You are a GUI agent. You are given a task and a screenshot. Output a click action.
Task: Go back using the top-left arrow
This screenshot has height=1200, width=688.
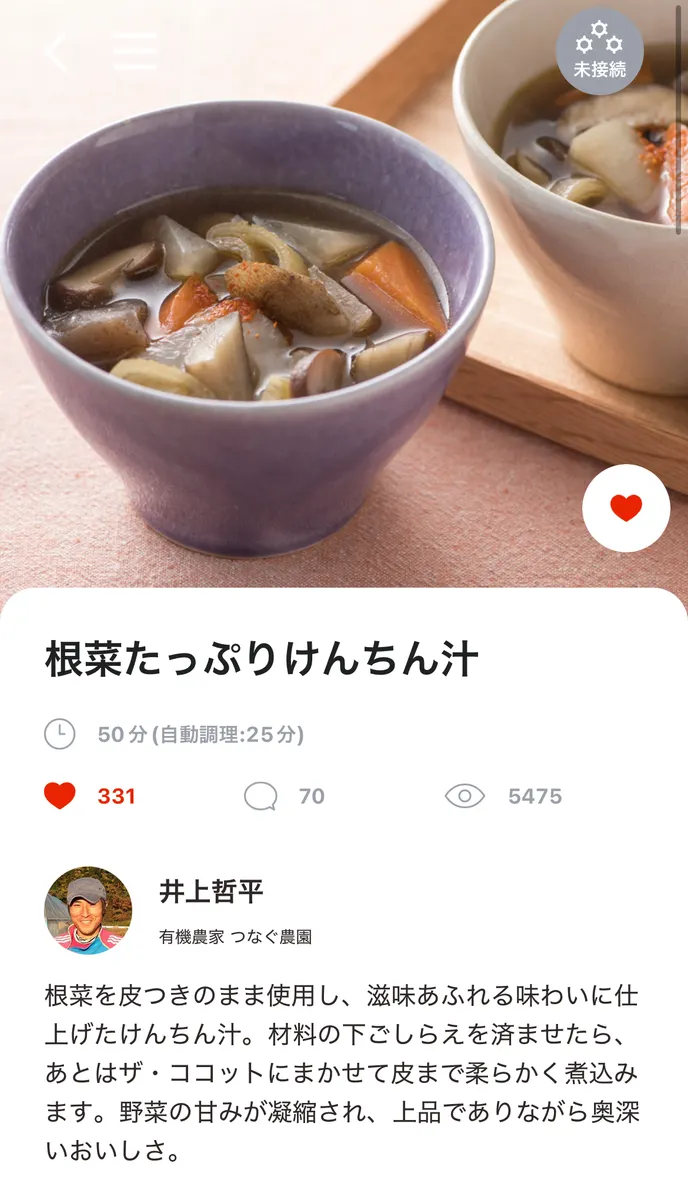[56, 52]
